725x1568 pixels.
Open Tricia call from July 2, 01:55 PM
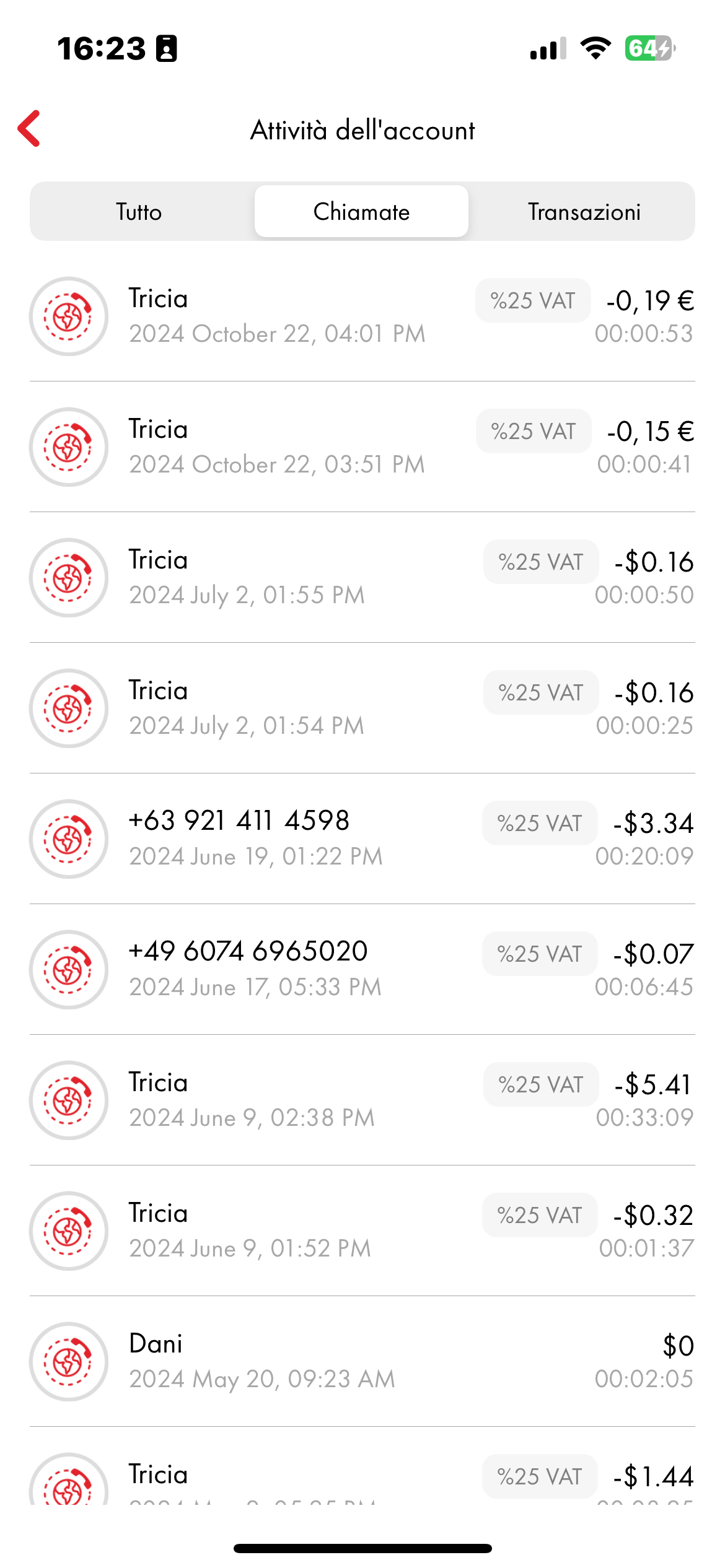(x=362, y=578)
